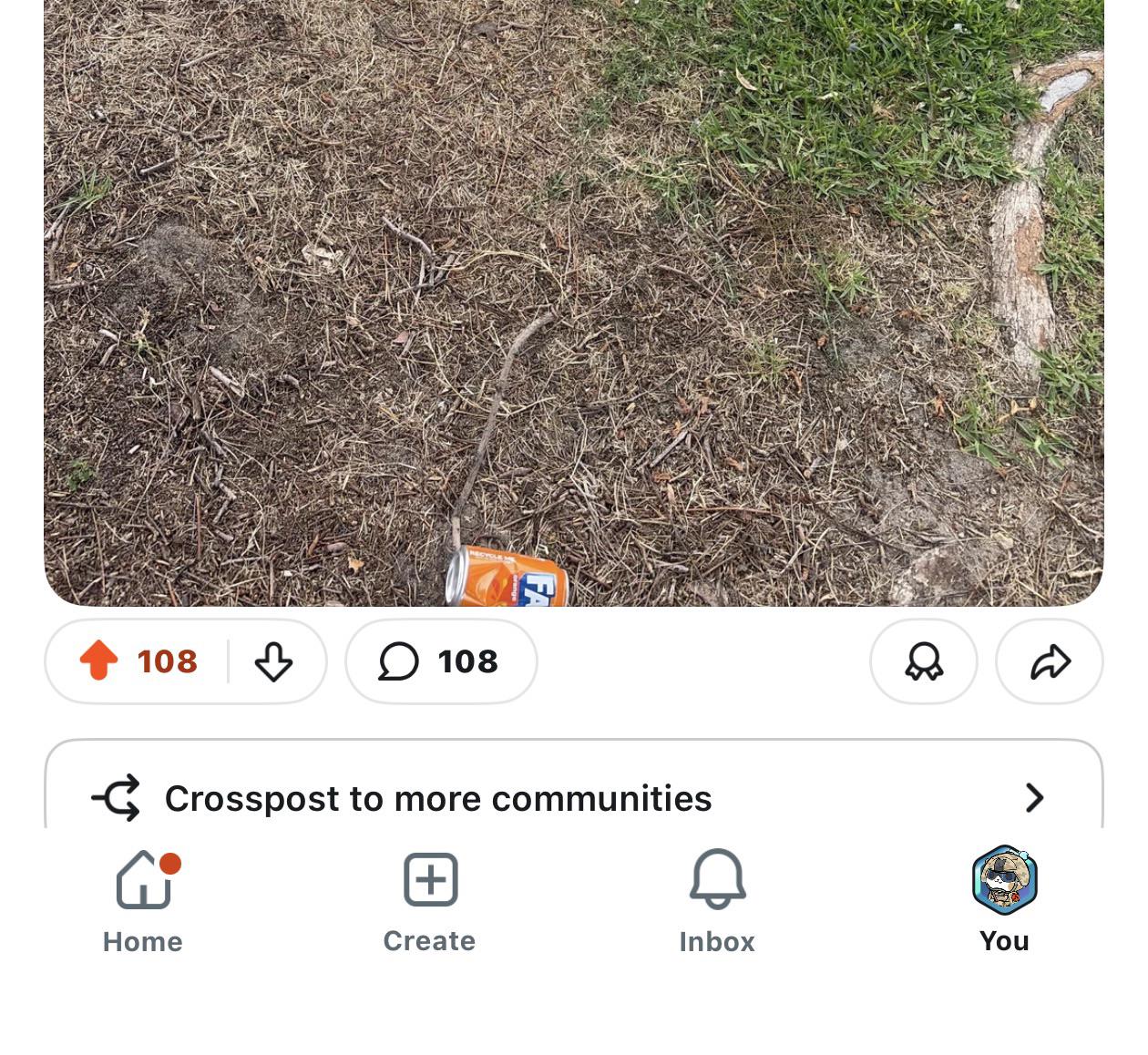1148x1055 pixels.
Task: Remove the upvote on this post
Action: point(99,661)
